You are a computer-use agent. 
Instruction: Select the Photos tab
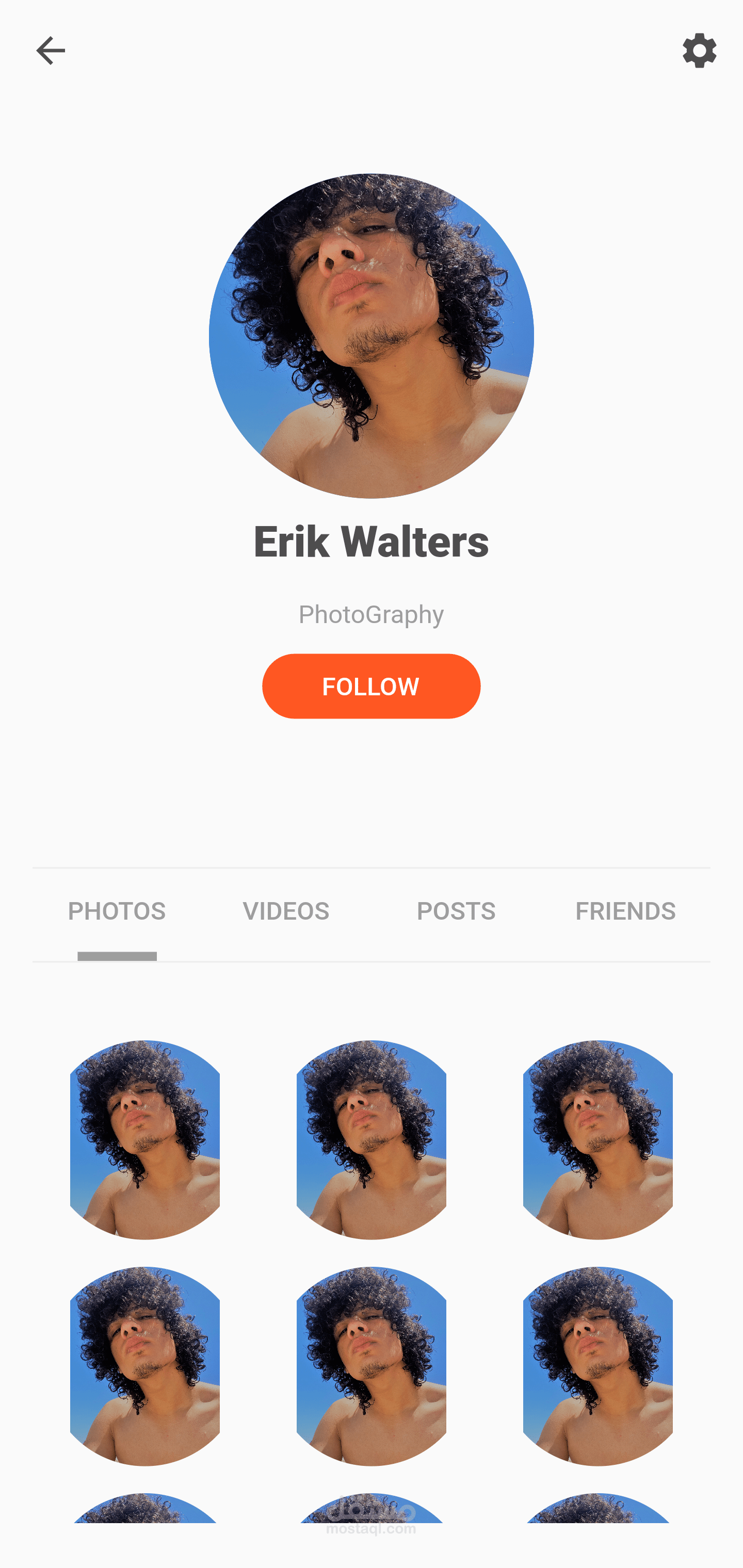coord(116,911)
